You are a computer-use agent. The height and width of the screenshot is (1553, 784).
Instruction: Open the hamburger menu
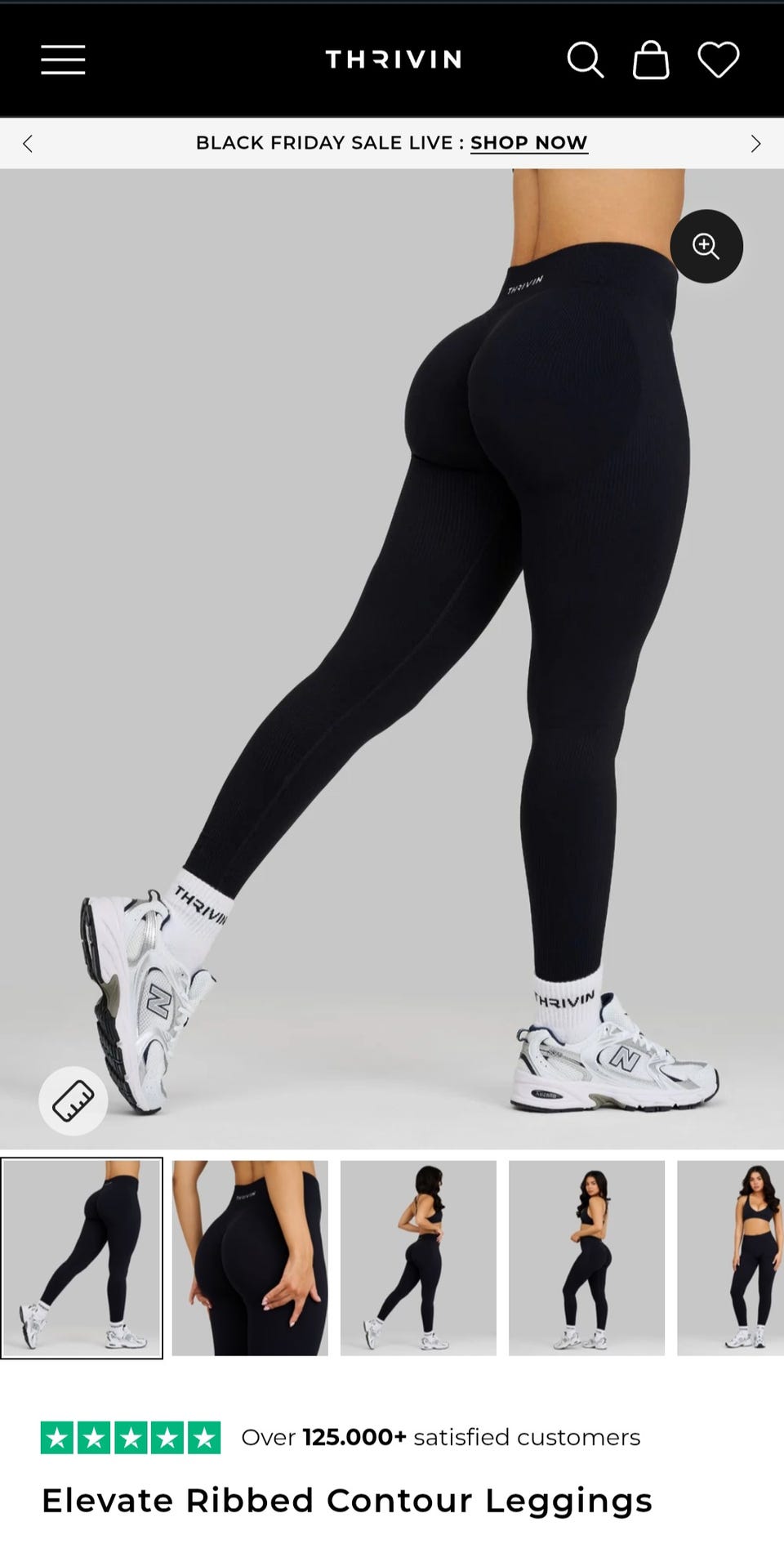pyautogui.click(x=63, y=60)
